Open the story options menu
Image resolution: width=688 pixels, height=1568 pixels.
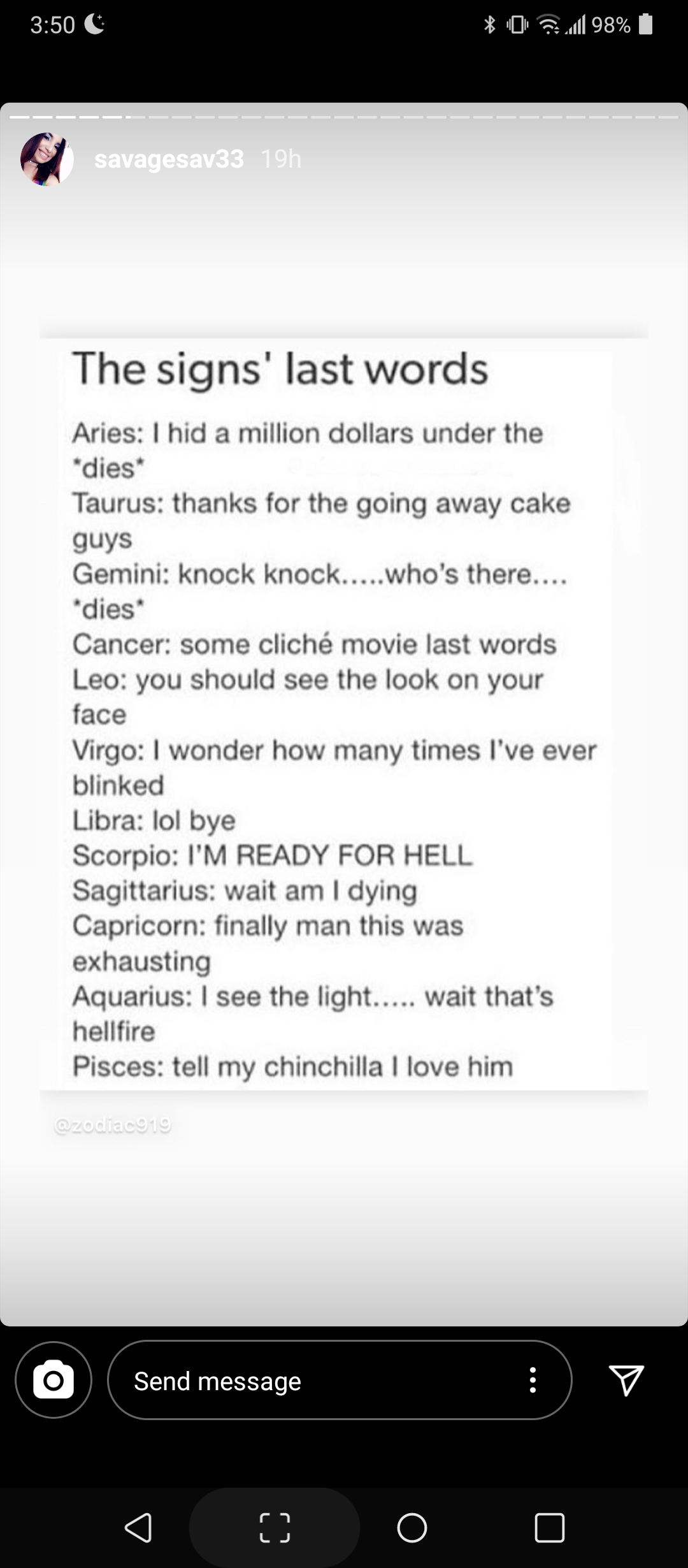pos(533,1380)
